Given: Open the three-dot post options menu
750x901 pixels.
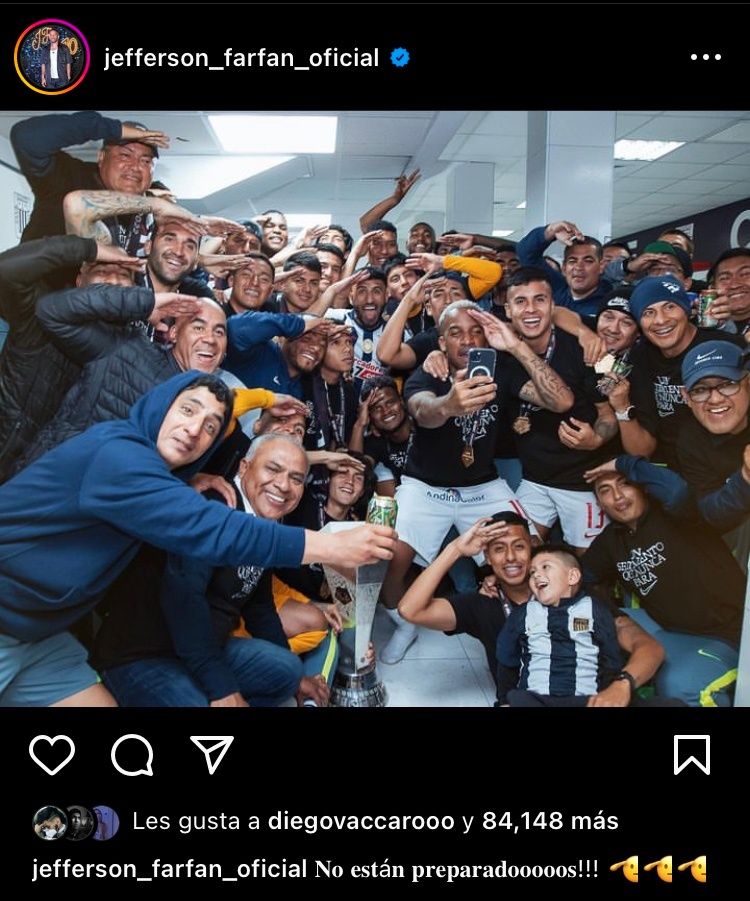Looking at the screenshot, I should pos(705,57).
